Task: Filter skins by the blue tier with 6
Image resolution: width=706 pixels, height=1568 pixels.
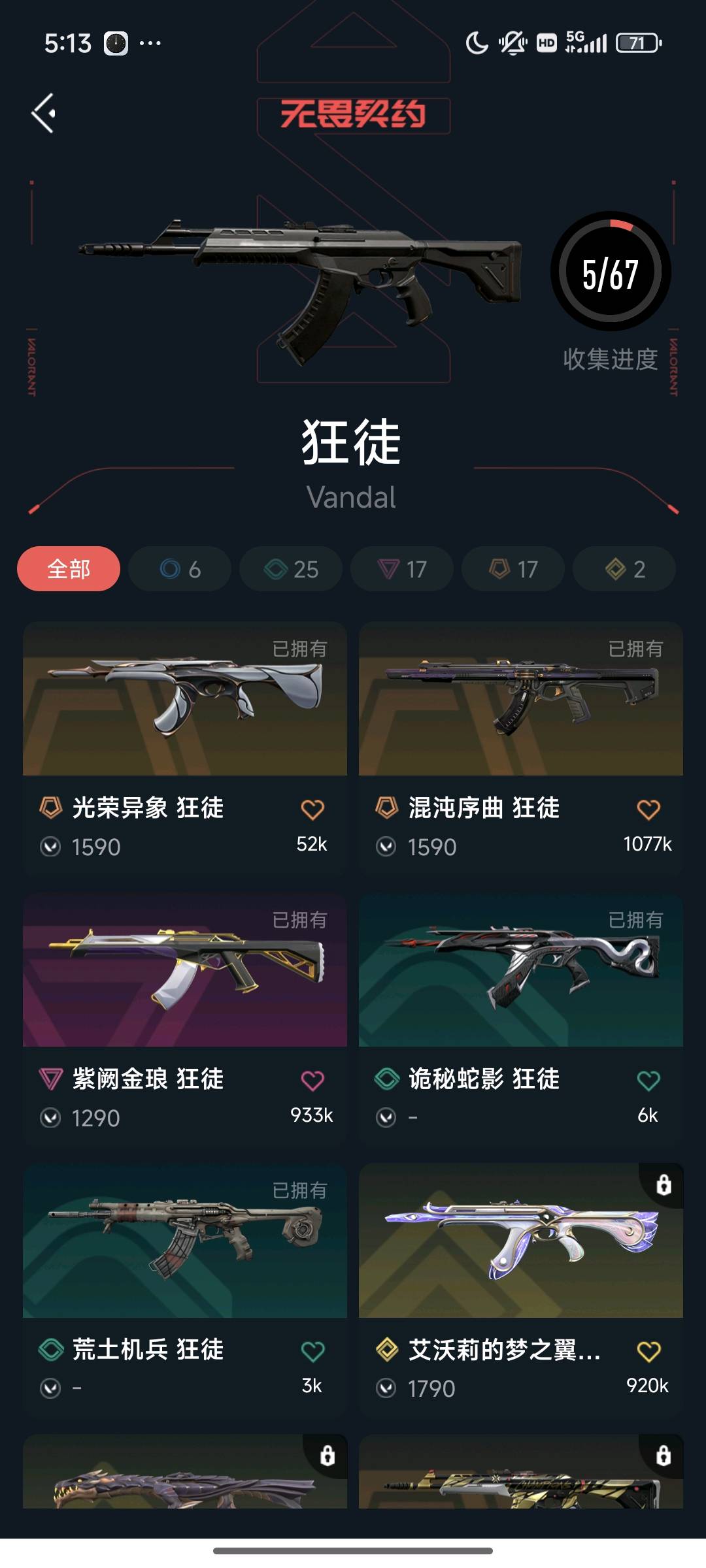Action: [180, 569]
